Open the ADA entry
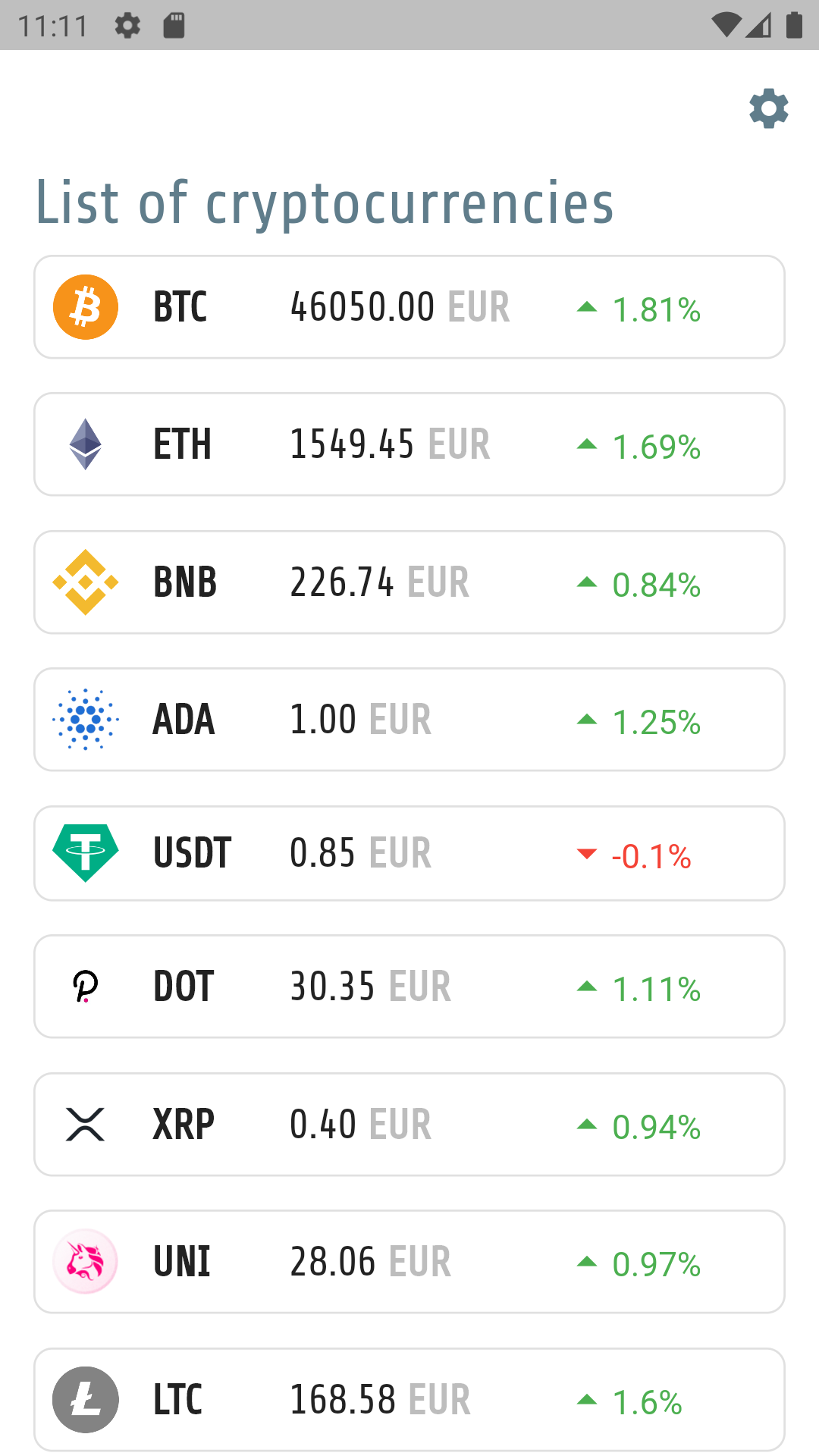819x1456 pixels. point(409,720)
